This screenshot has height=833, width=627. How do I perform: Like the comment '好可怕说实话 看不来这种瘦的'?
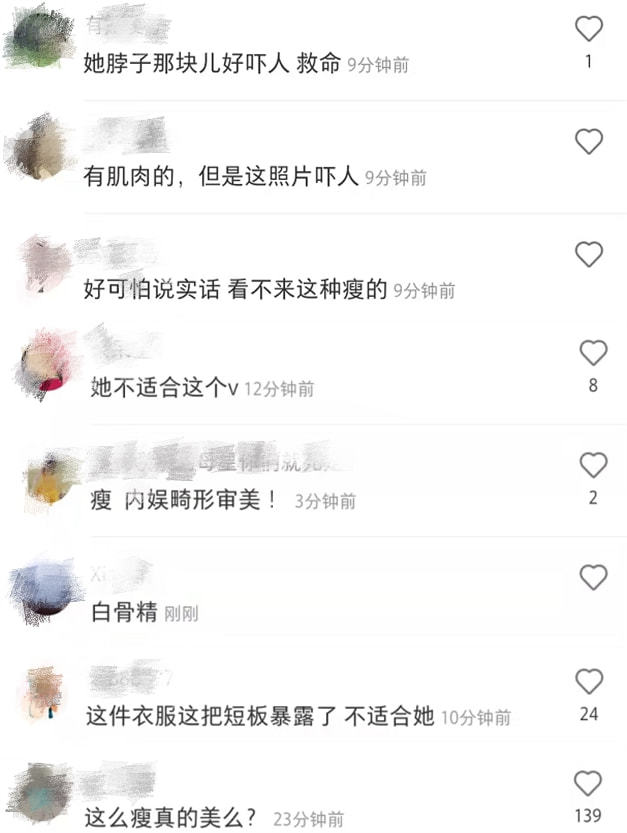[x=589, y=255]
